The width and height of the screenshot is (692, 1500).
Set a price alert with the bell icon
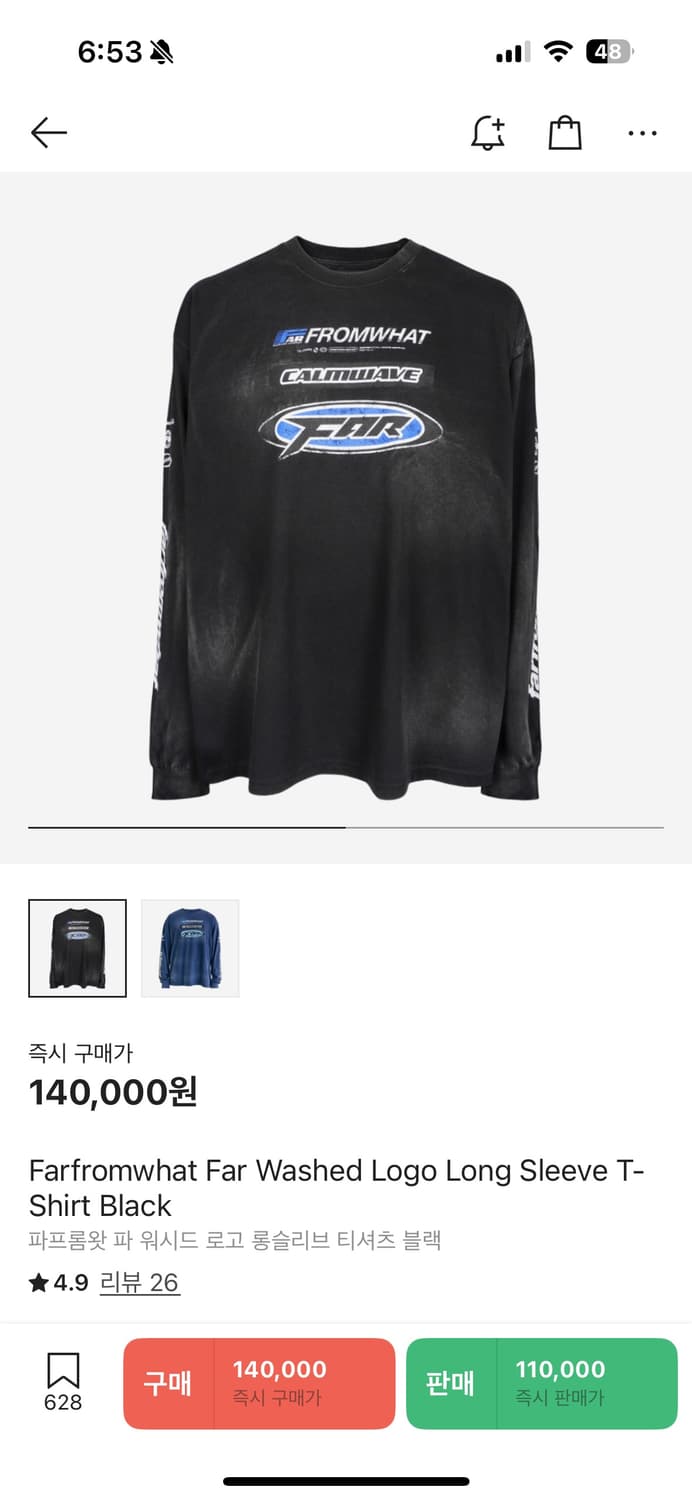coord(488,132)
